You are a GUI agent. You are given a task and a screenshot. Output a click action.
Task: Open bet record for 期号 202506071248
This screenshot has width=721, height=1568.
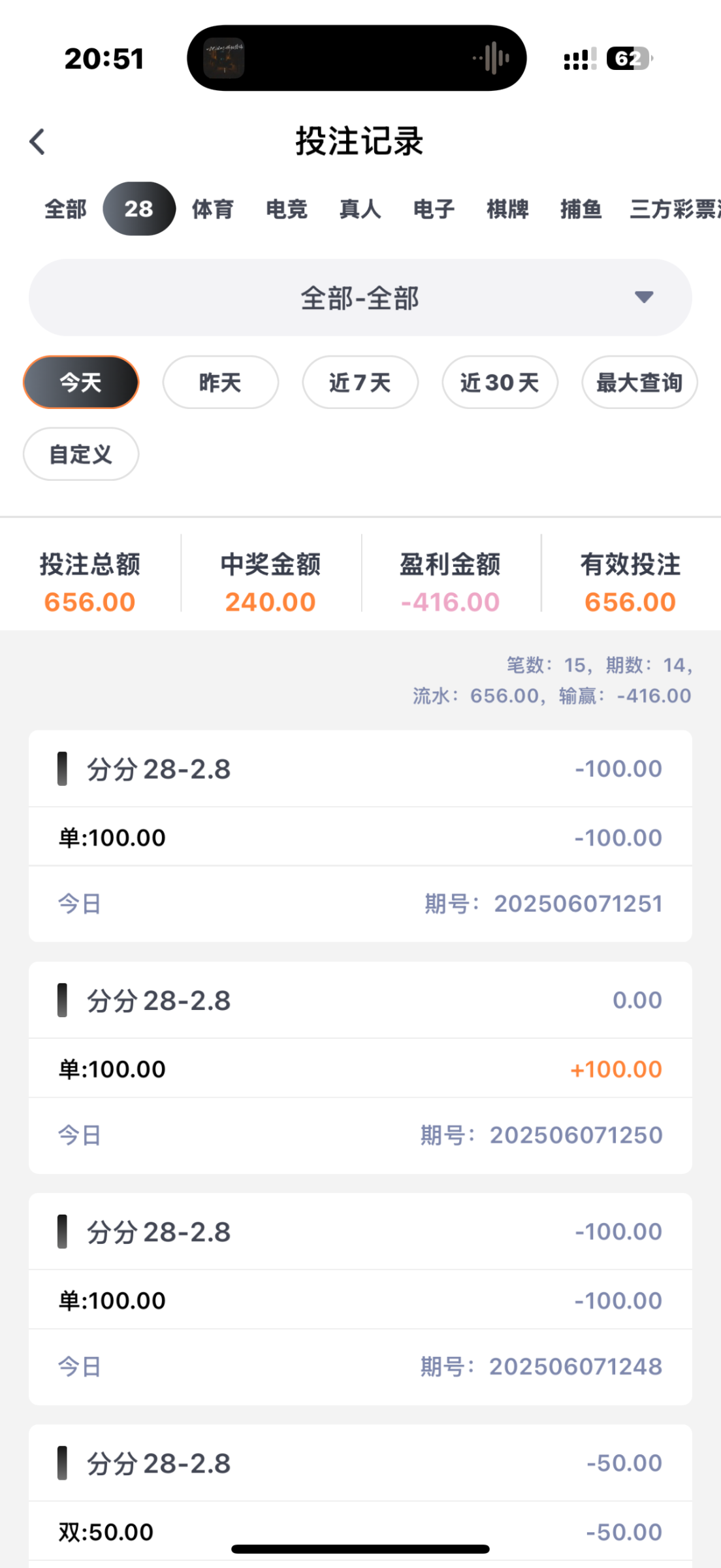pyautogui.click(x=360, y=1299)
